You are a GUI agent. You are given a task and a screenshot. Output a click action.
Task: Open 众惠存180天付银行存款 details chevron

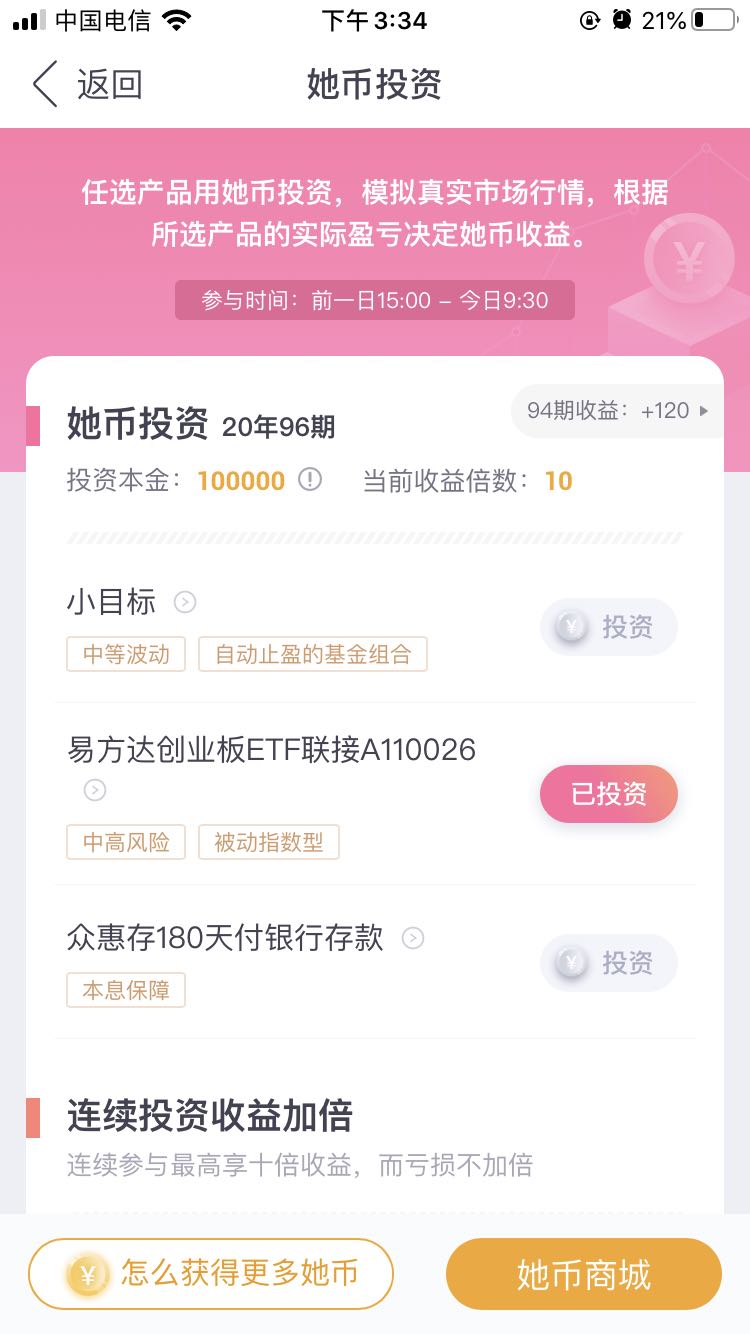click(413, 938)
